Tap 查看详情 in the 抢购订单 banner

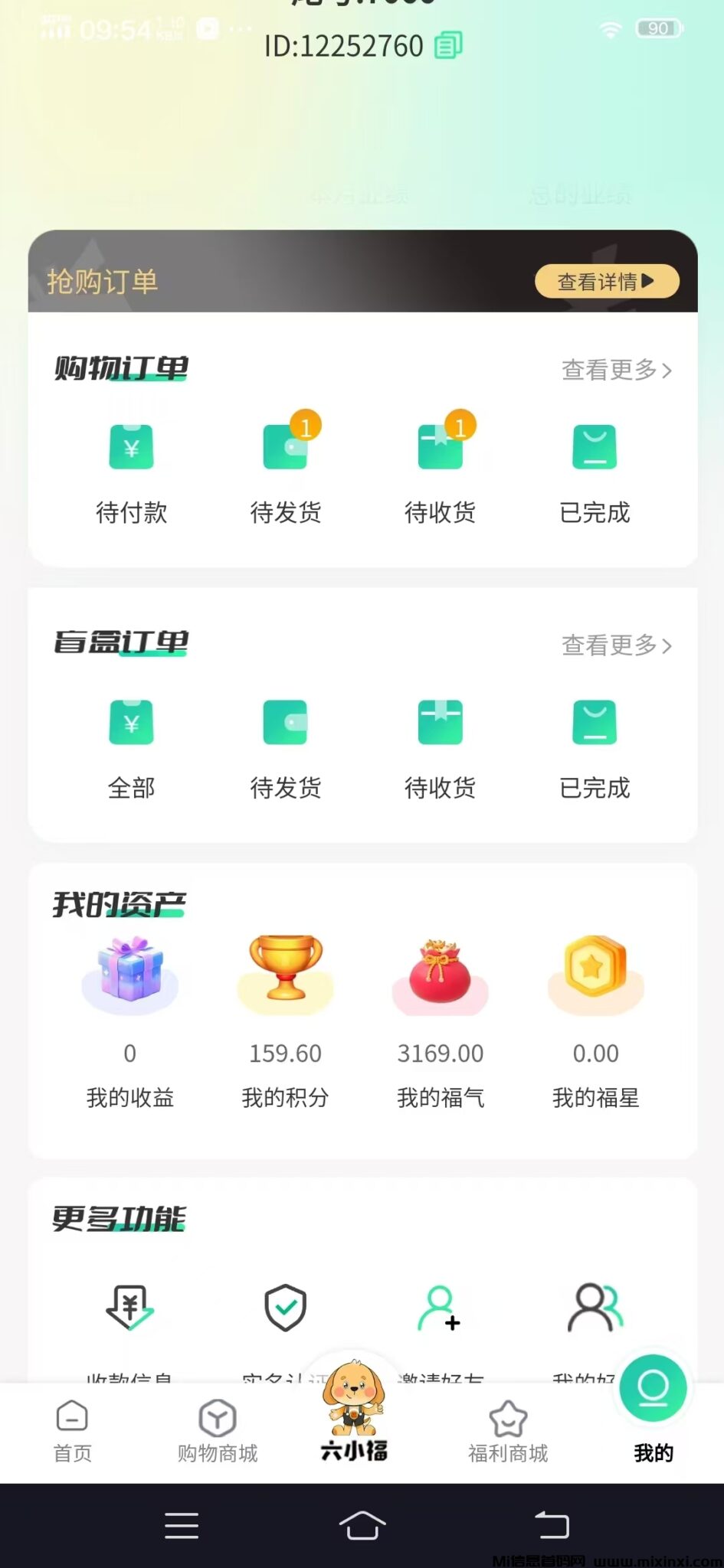tap(606, 281)
